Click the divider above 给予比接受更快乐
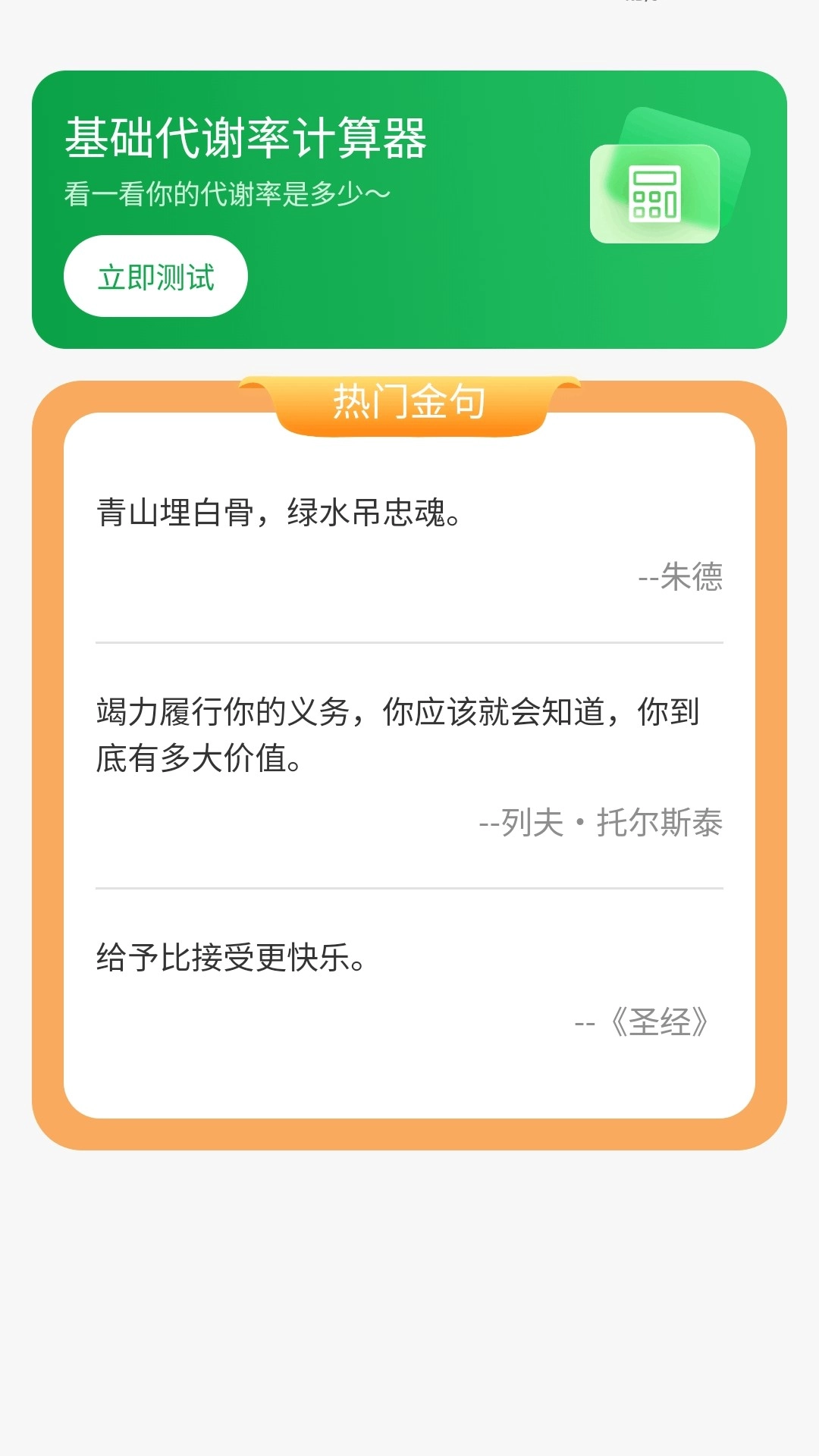 coord(409,887)
